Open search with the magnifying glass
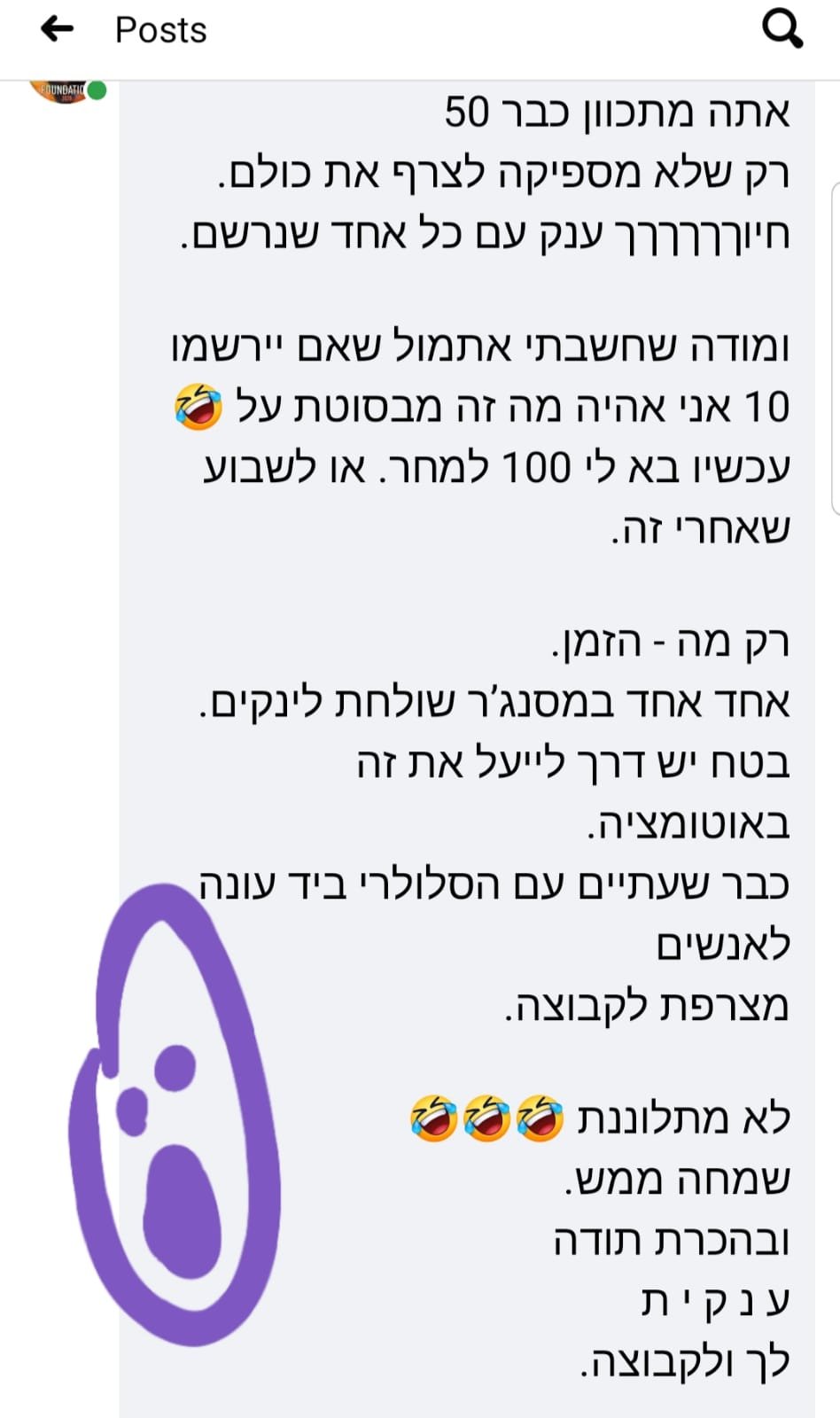The height and width of the screenshot is (1418, 840). coord(782,30)
